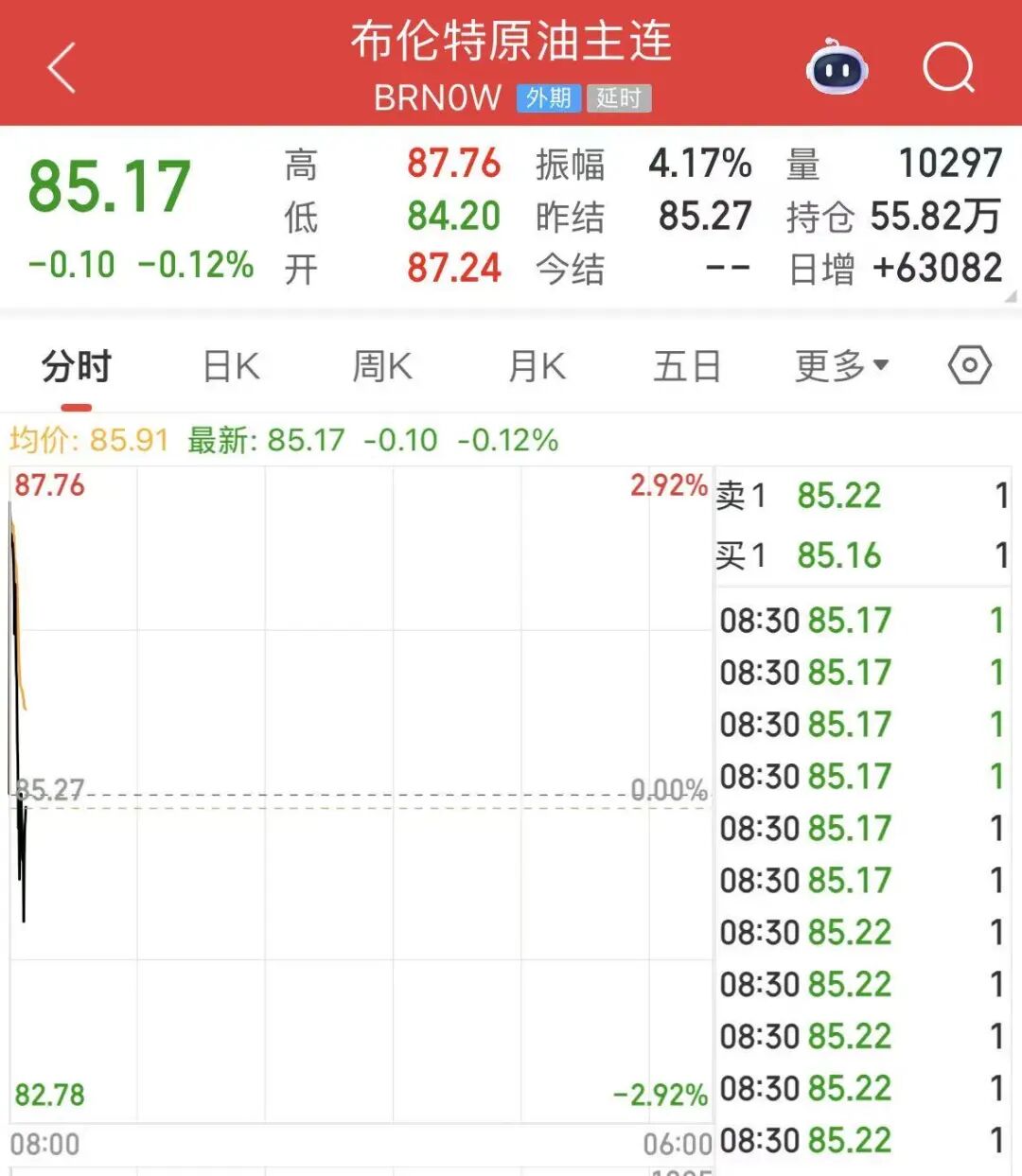Select the 周K chart tab

tap(382, 366)
